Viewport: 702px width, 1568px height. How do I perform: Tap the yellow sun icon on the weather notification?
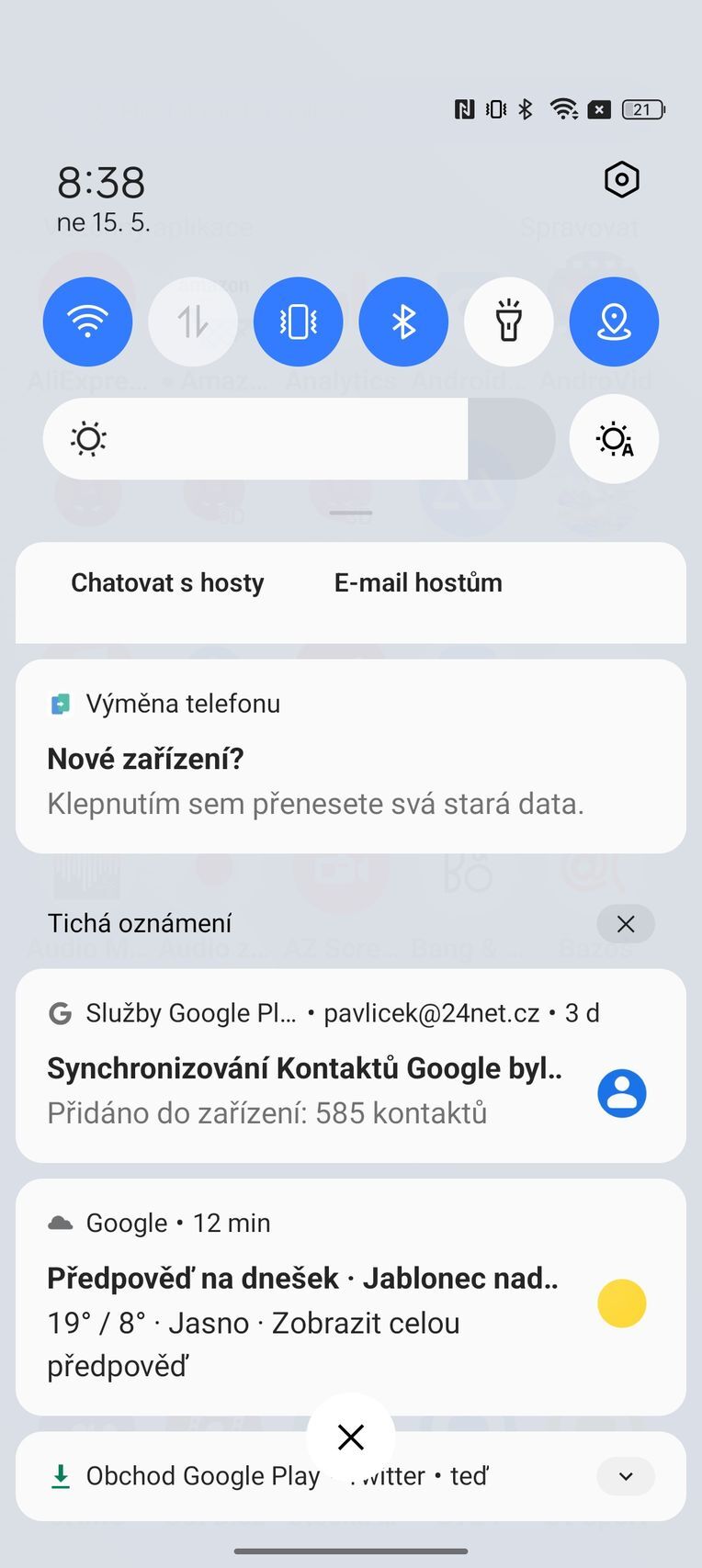tap(621, 1303)
